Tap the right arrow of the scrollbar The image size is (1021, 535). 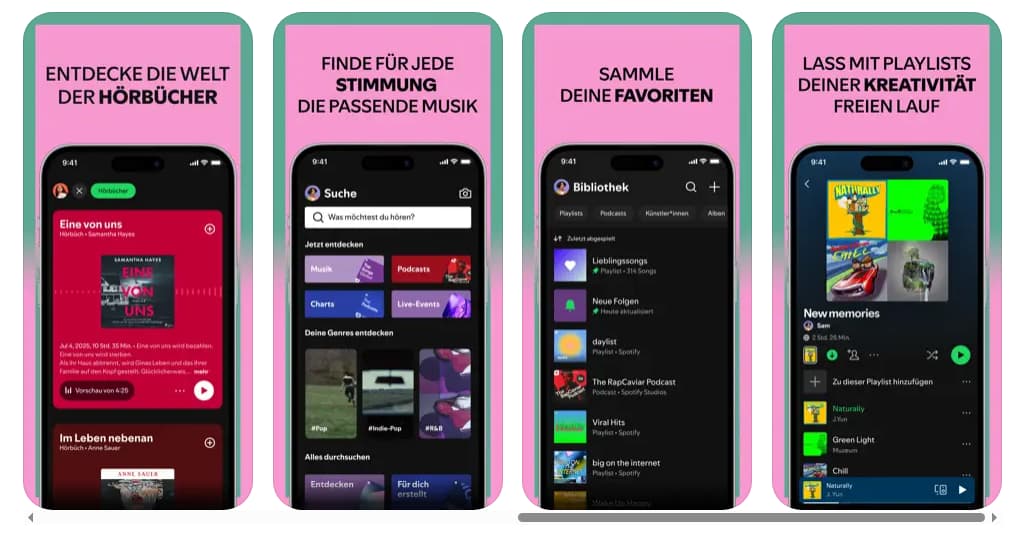(x=993, y=517)
